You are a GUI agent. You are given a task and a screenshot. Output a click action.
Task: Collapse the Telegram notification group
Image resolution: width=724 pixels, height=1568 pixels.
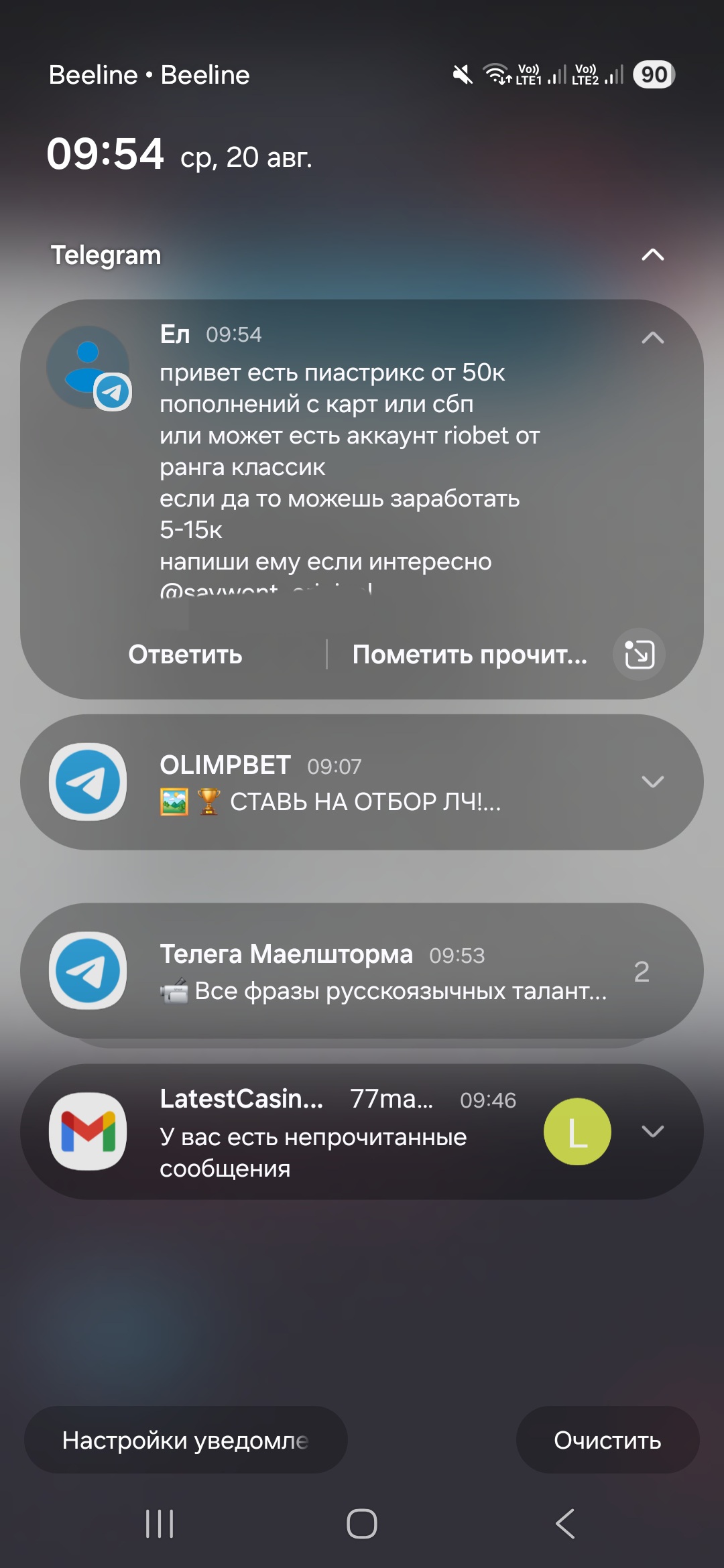[652, 255]
